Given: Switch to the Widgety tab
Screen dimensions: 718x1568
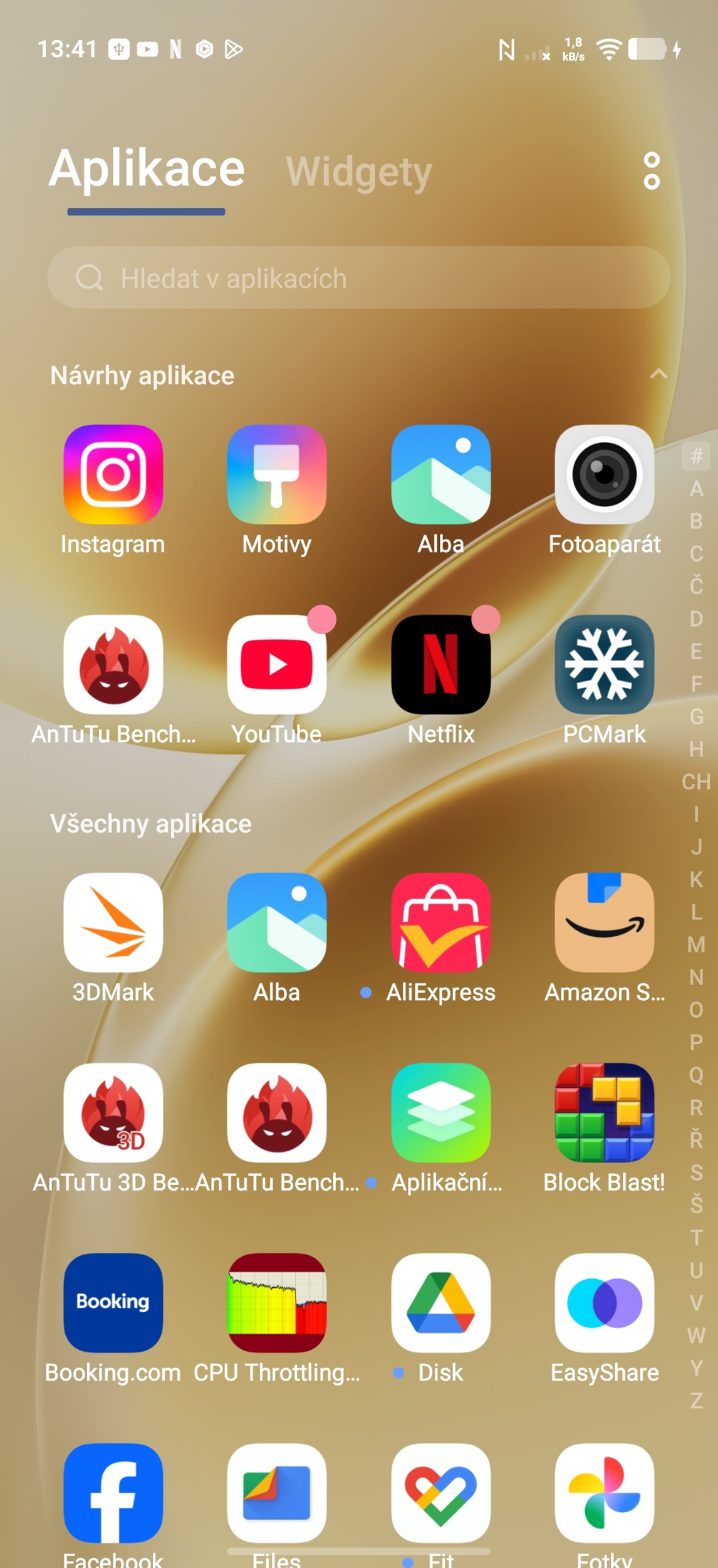Looking at the screenshot, I should [x=359, y=172].
